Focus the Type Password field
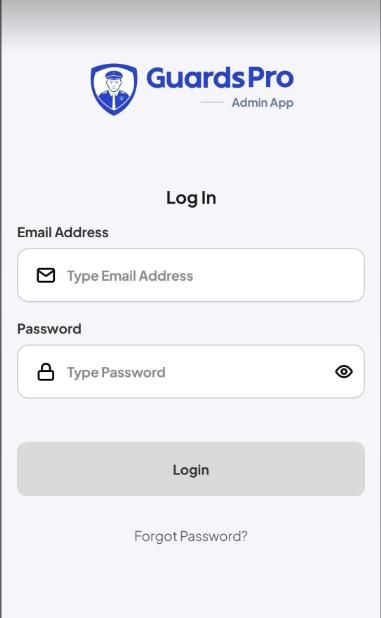Image resolution: width=381 pixels, height=618 pixels. point(191,372)
